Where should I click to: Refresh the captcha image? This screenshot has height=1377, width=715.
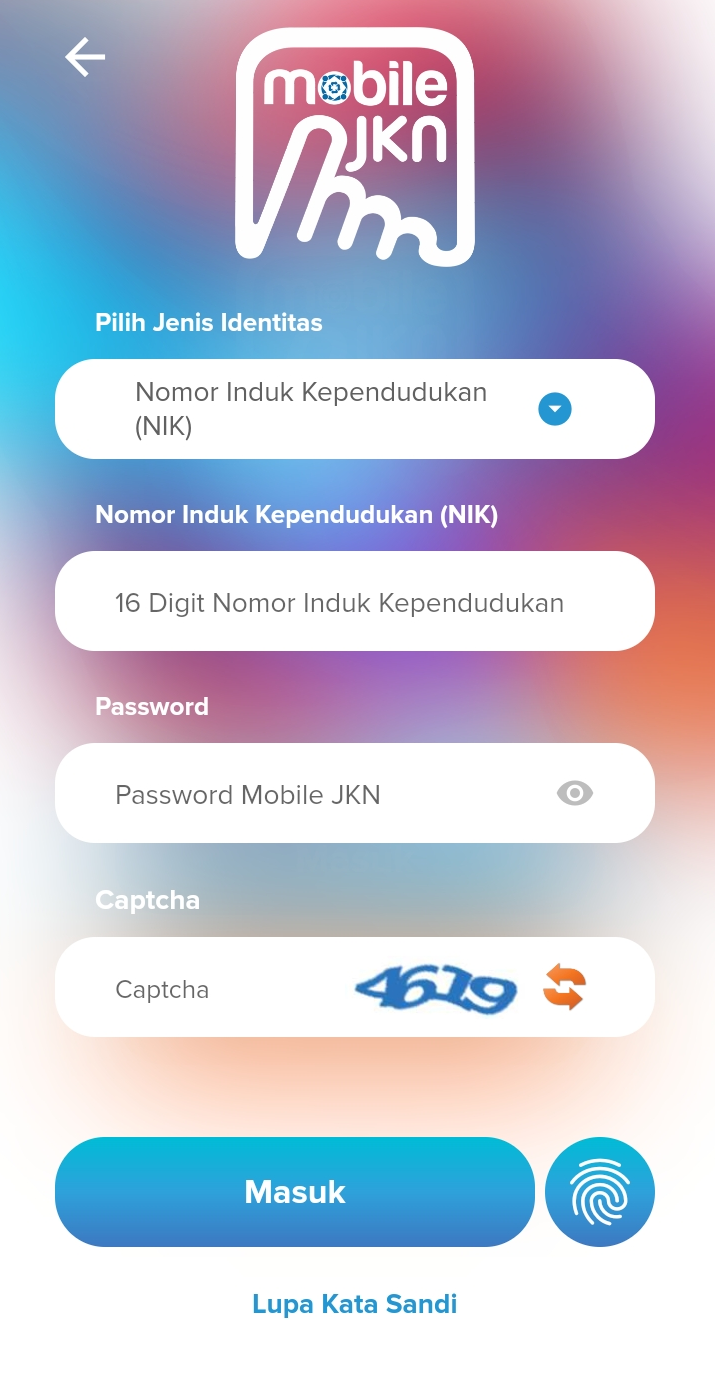point(564,987)
